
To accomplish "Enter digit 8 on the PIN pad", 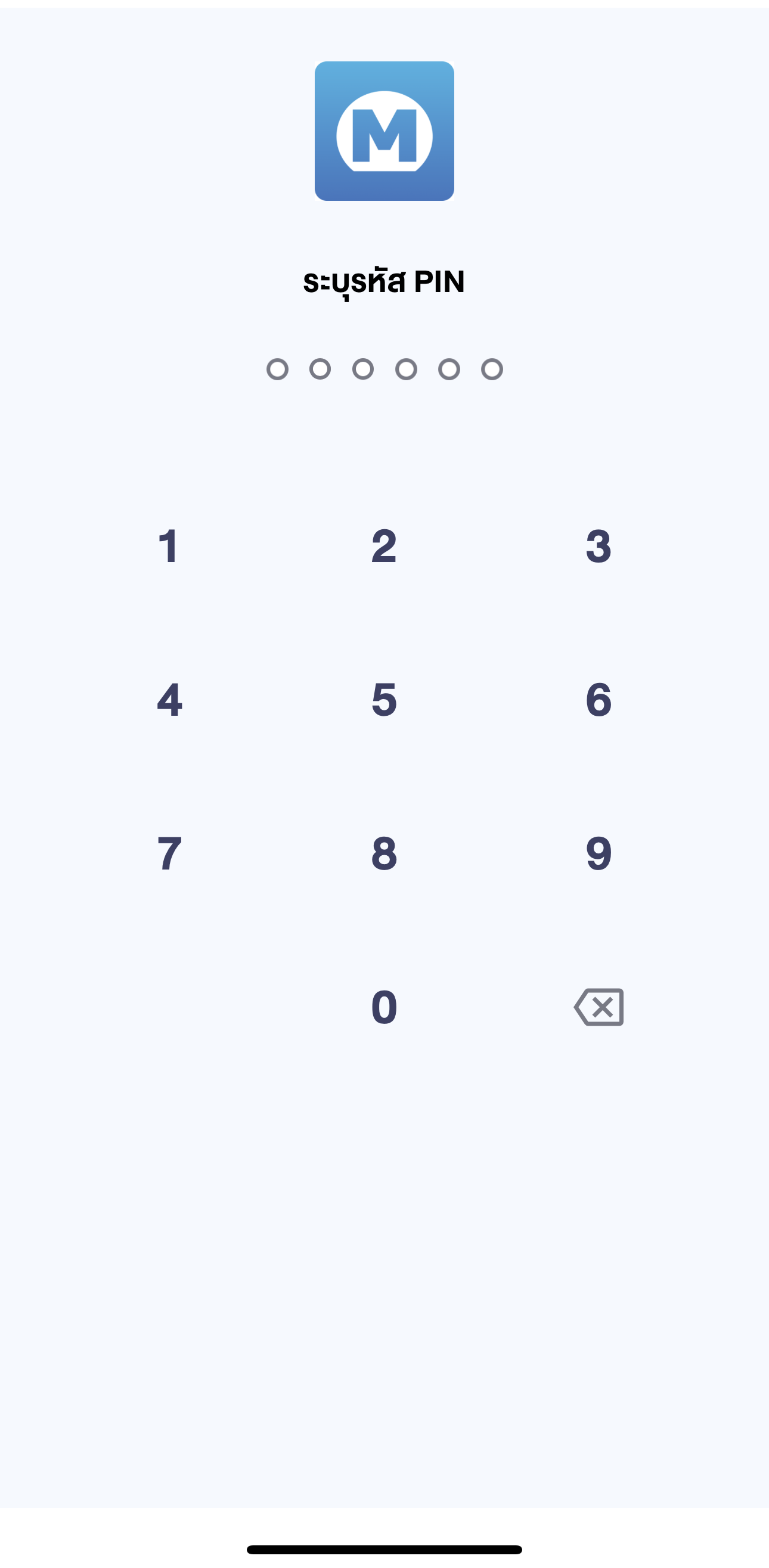I will pyautogui.click(x=384, y=853).
